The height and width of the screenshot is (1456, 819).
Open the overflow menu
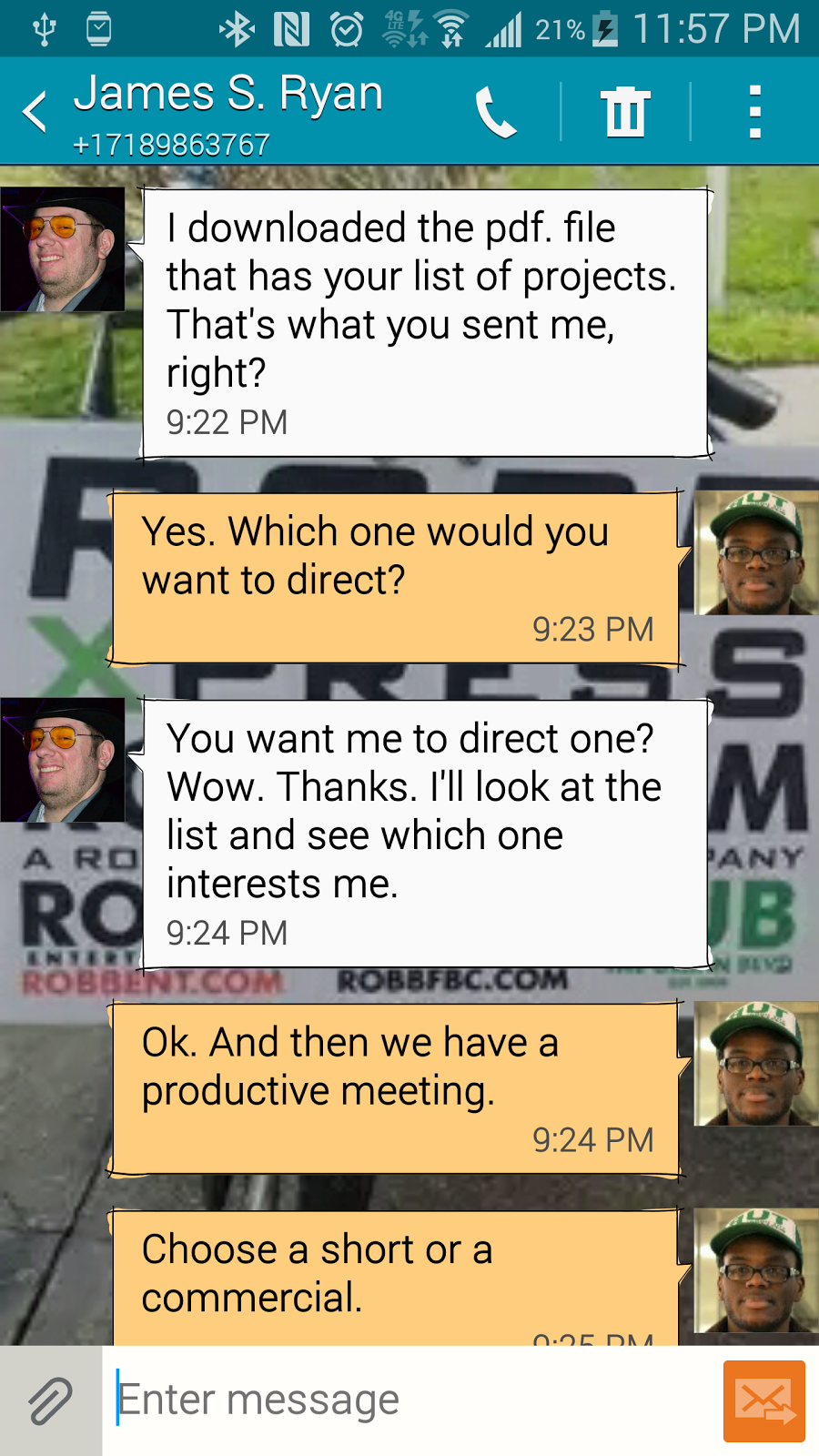click(x=753, y=112)
